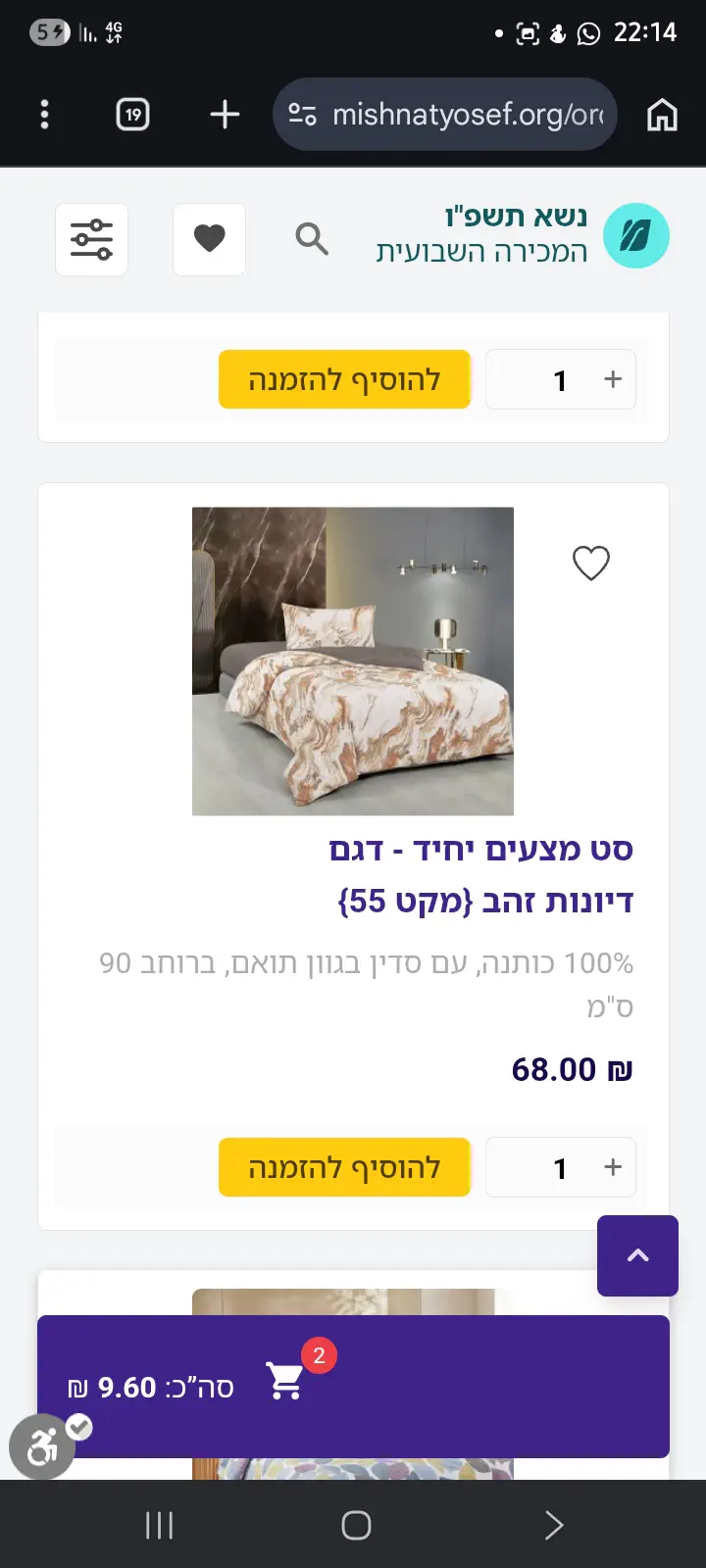Open the tab switcher showing 19 tabs
Viewport: 706px width, 1568px height.
click(132, 115)
